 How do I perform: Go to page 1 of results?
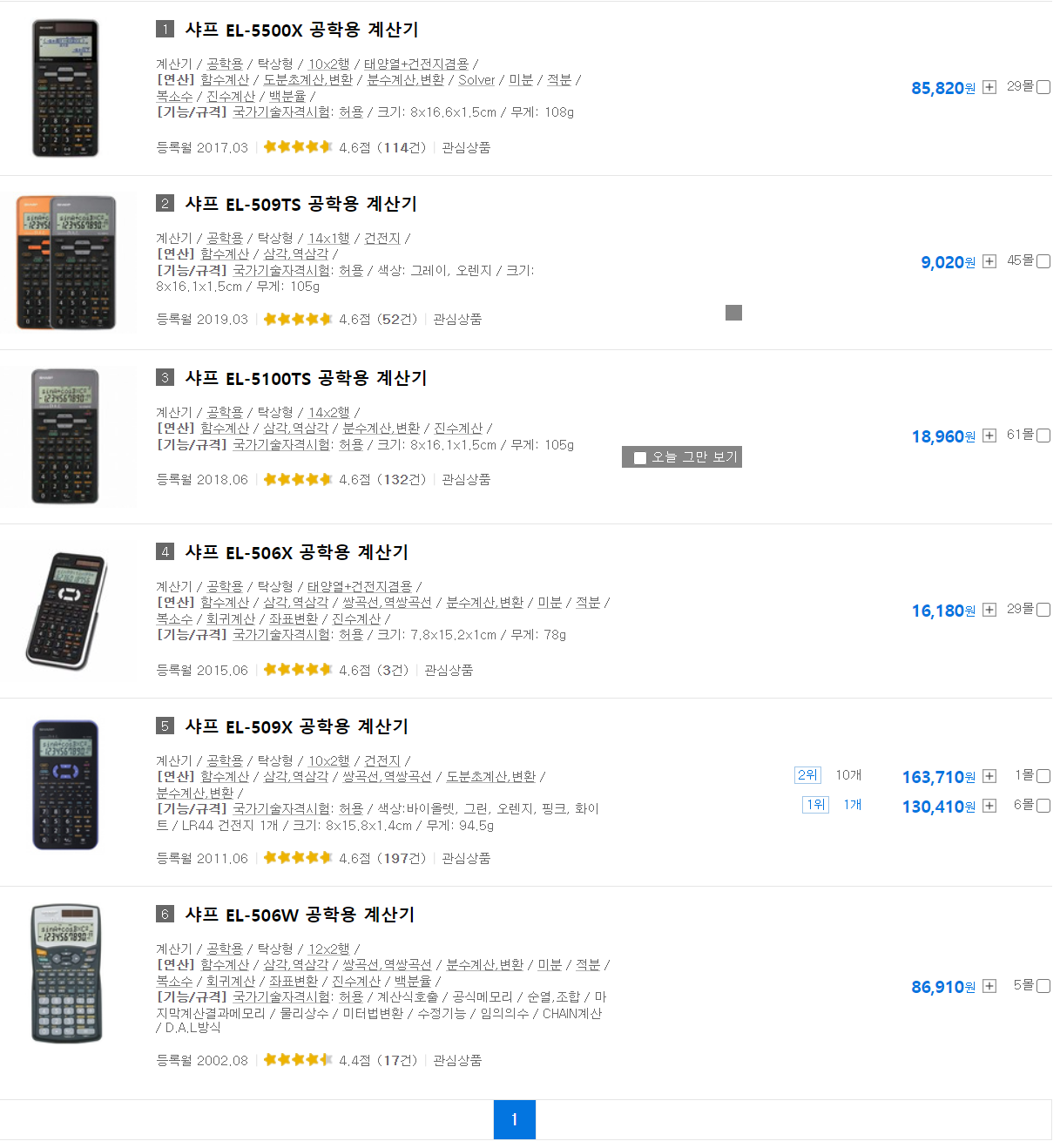pyautogui.click(x=514, y=1119)
